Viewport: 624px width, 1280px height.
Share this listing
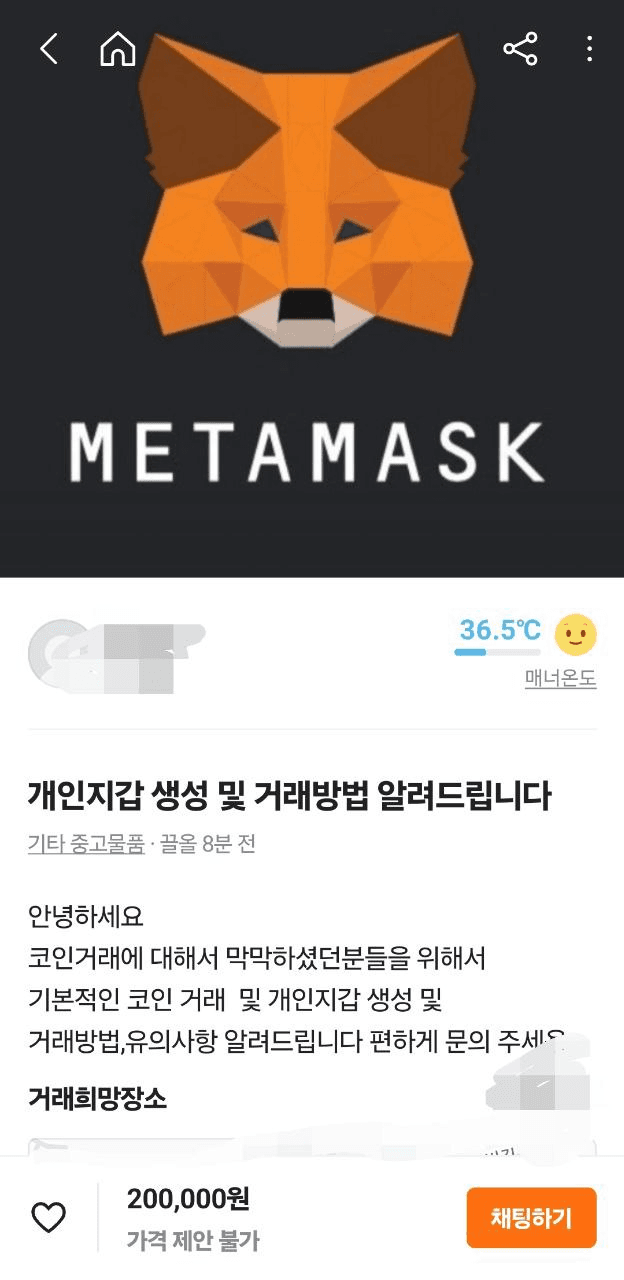point(520,48)
